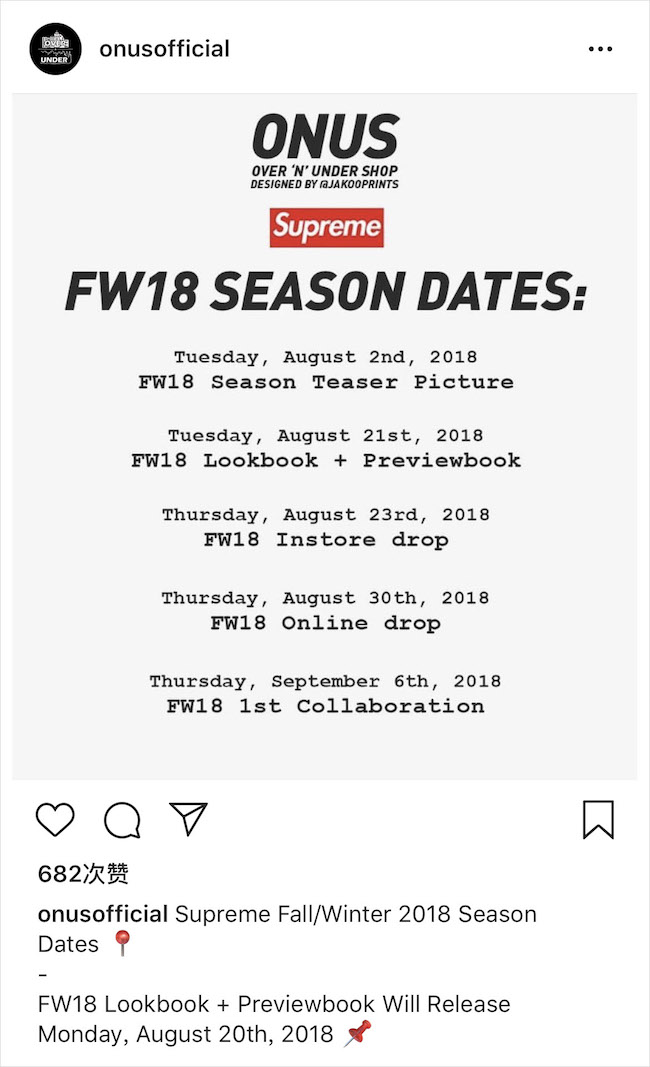Open comments on this post
The height and width of the screenshot is (1067, 650).
tap(122, 820)
